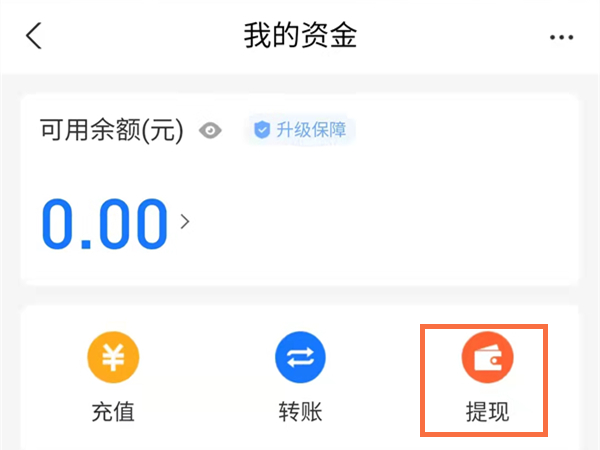Open the 升级保障 badge
Screen dimensions: 600x450
300,130
